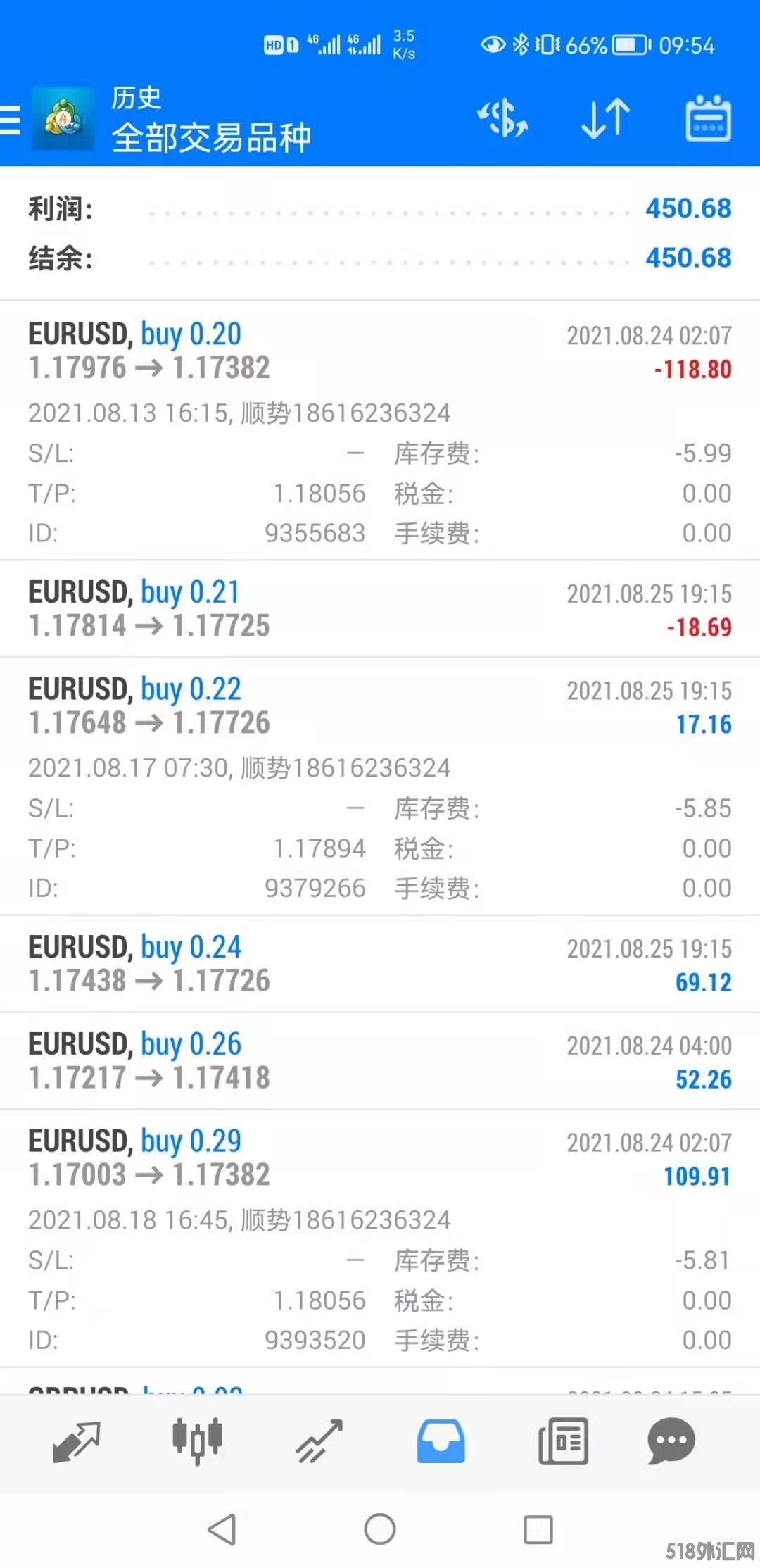The image size is (760, 1568).
Task: Filter history by trading symbol
Action: click(502, 118)
